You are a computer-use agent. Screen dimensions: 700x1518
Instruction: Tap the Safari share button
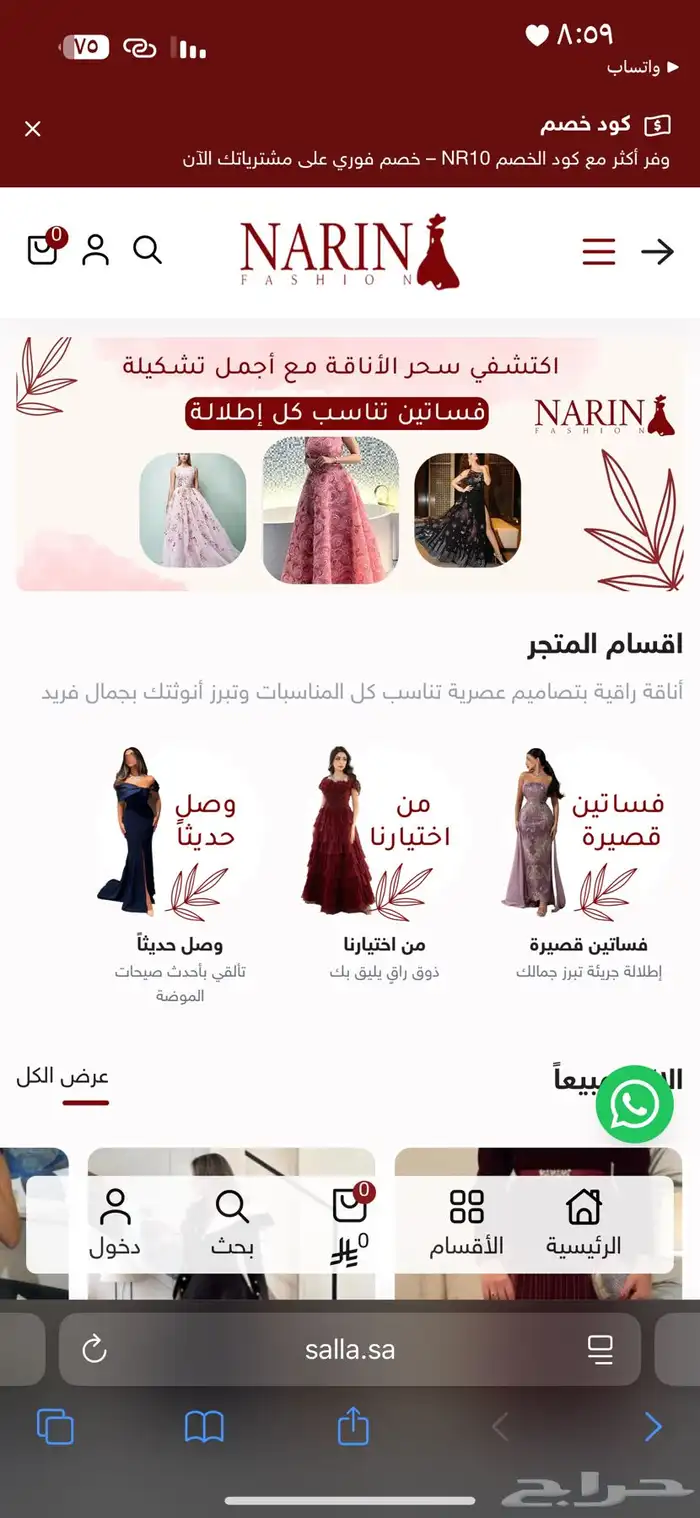pos(353,1426)
